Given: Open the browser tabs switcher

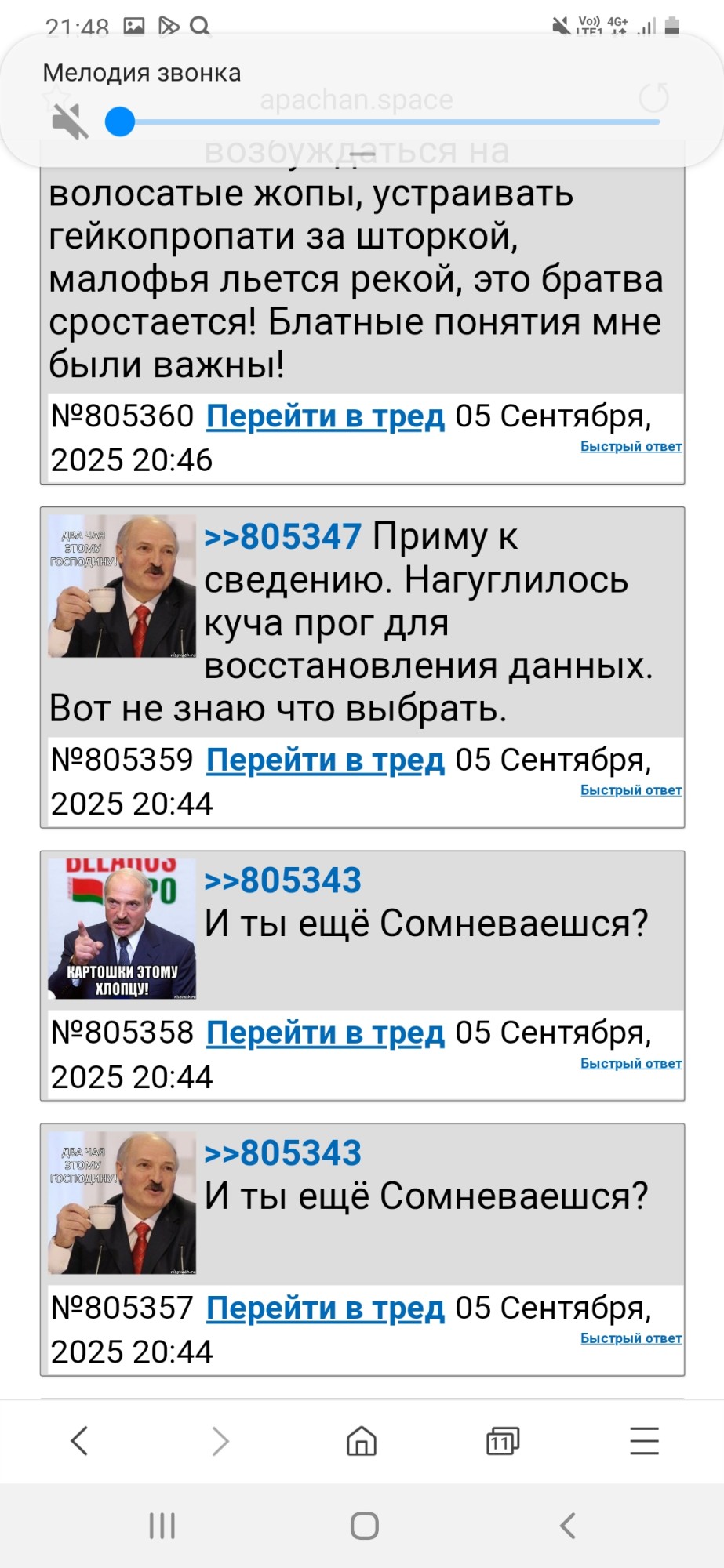Looking at the screenshot, I should (503, 1441).
